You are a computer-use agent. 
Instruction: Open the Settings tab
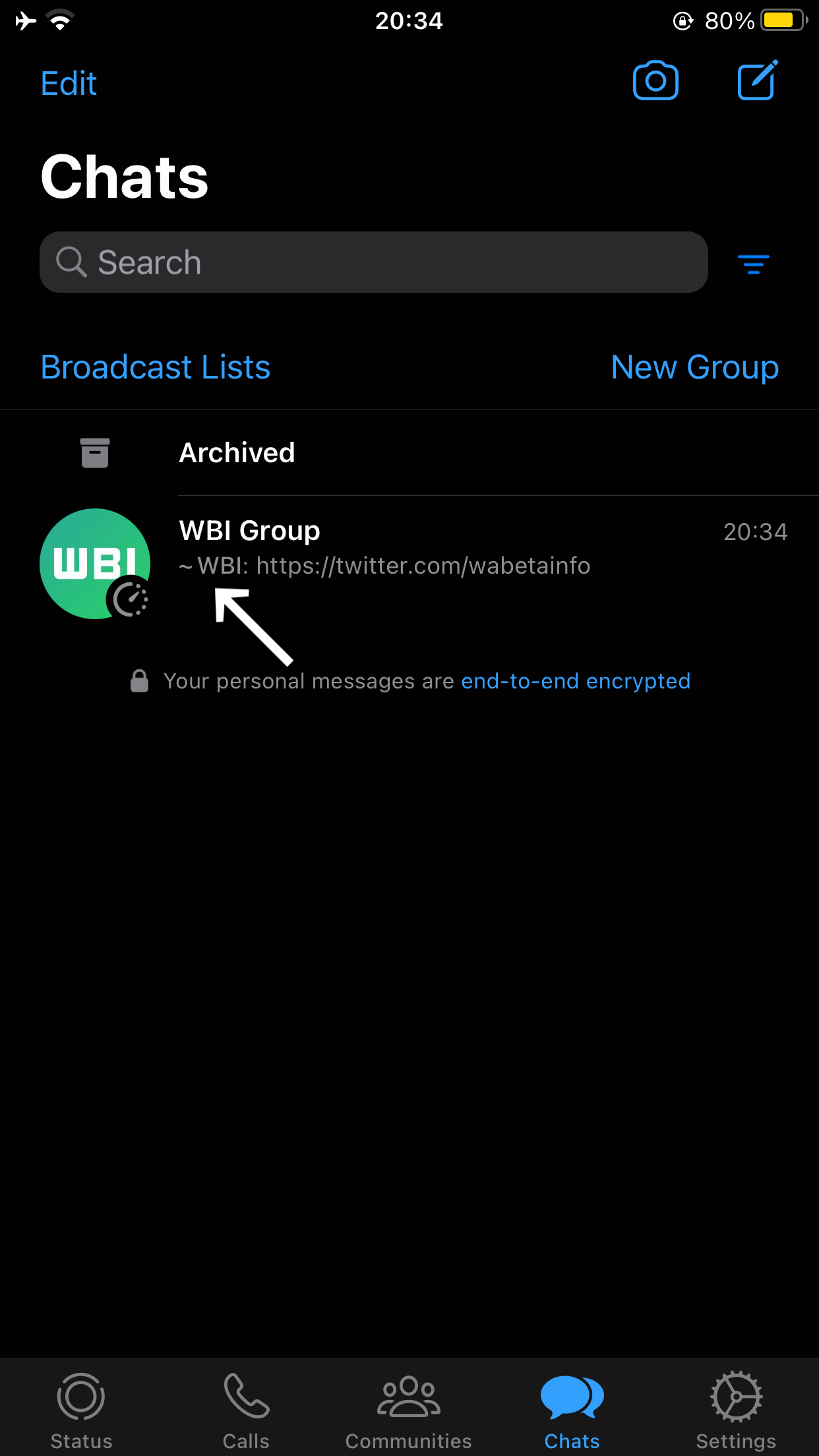736,1411
